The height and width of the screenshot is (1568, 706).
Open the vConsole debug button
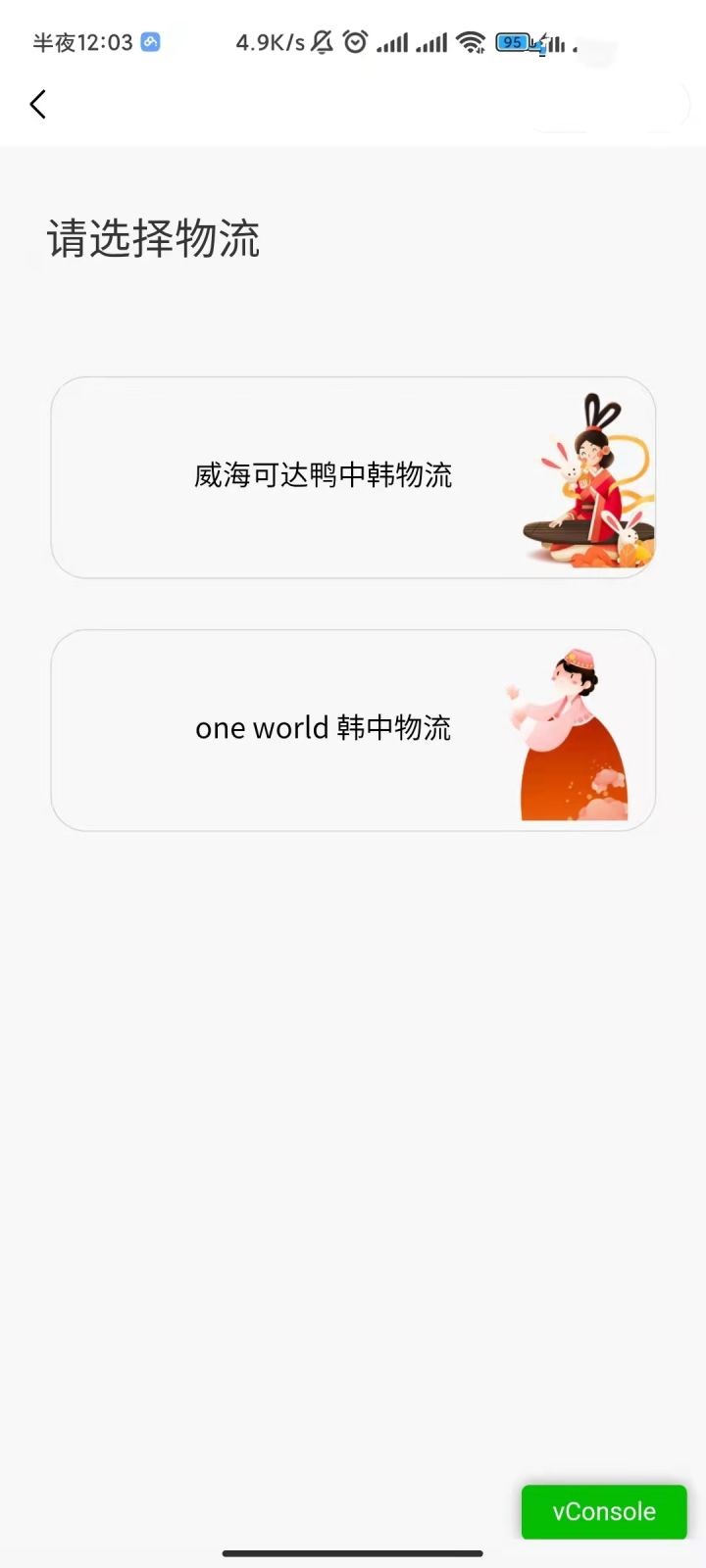[603, 1511]
